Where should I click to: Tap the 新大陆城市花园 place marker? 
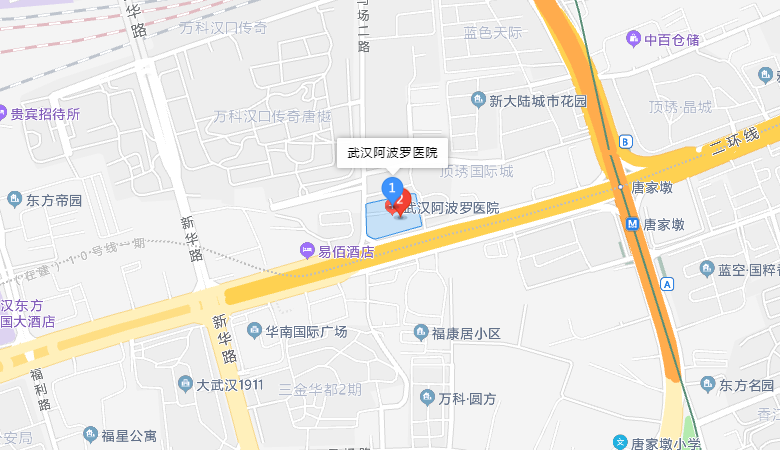[x=478, y=100]
